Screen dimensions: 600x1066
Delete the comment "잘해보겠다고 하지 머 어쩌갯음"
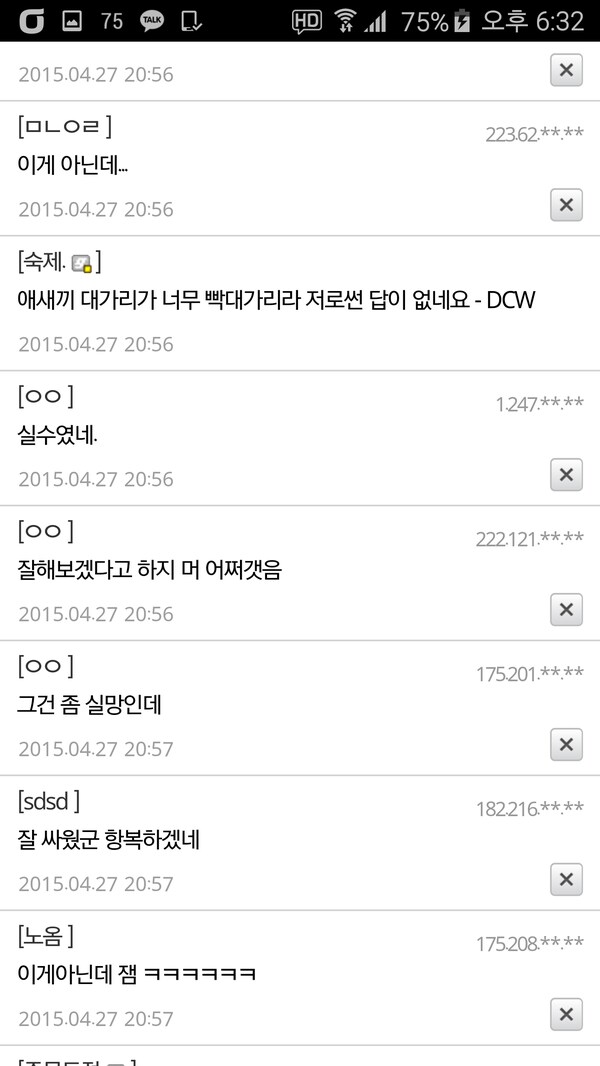566,610
